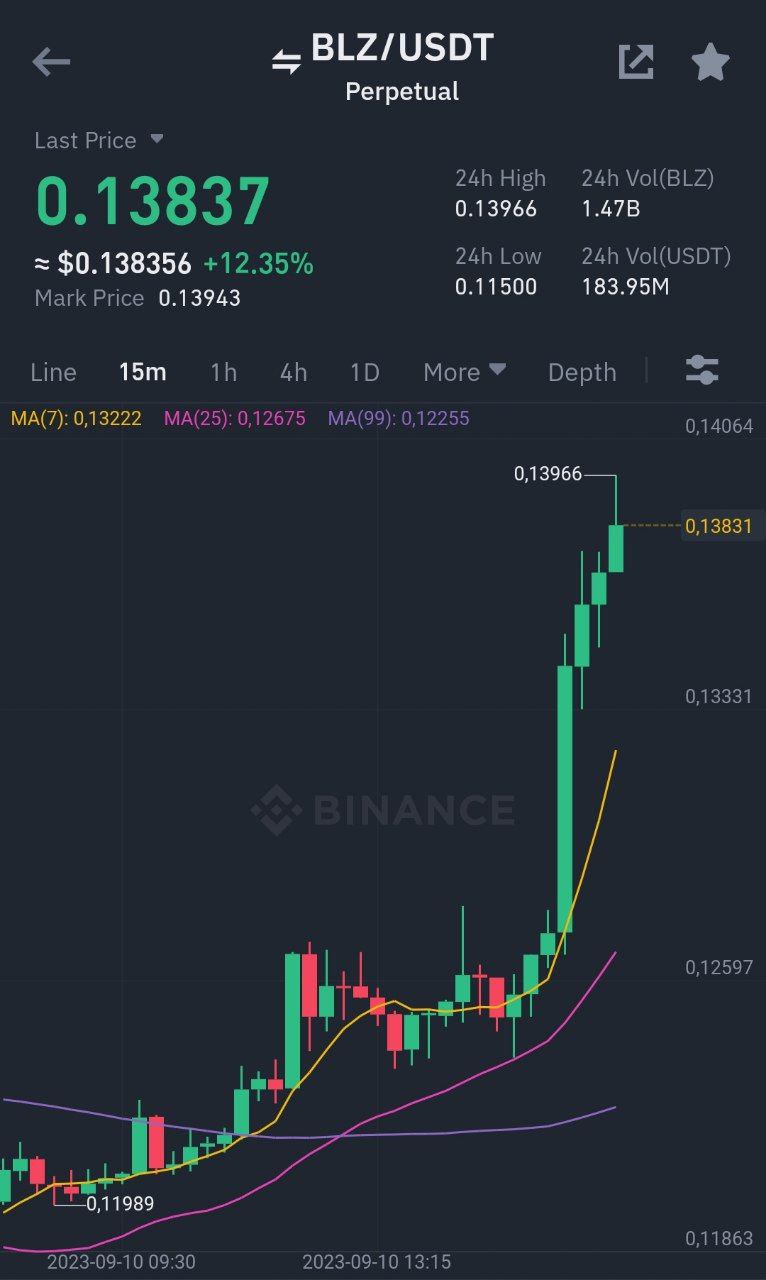Open chart indicator settings sliders
This screenshot has height=1280, width=766.
point(702,371)
